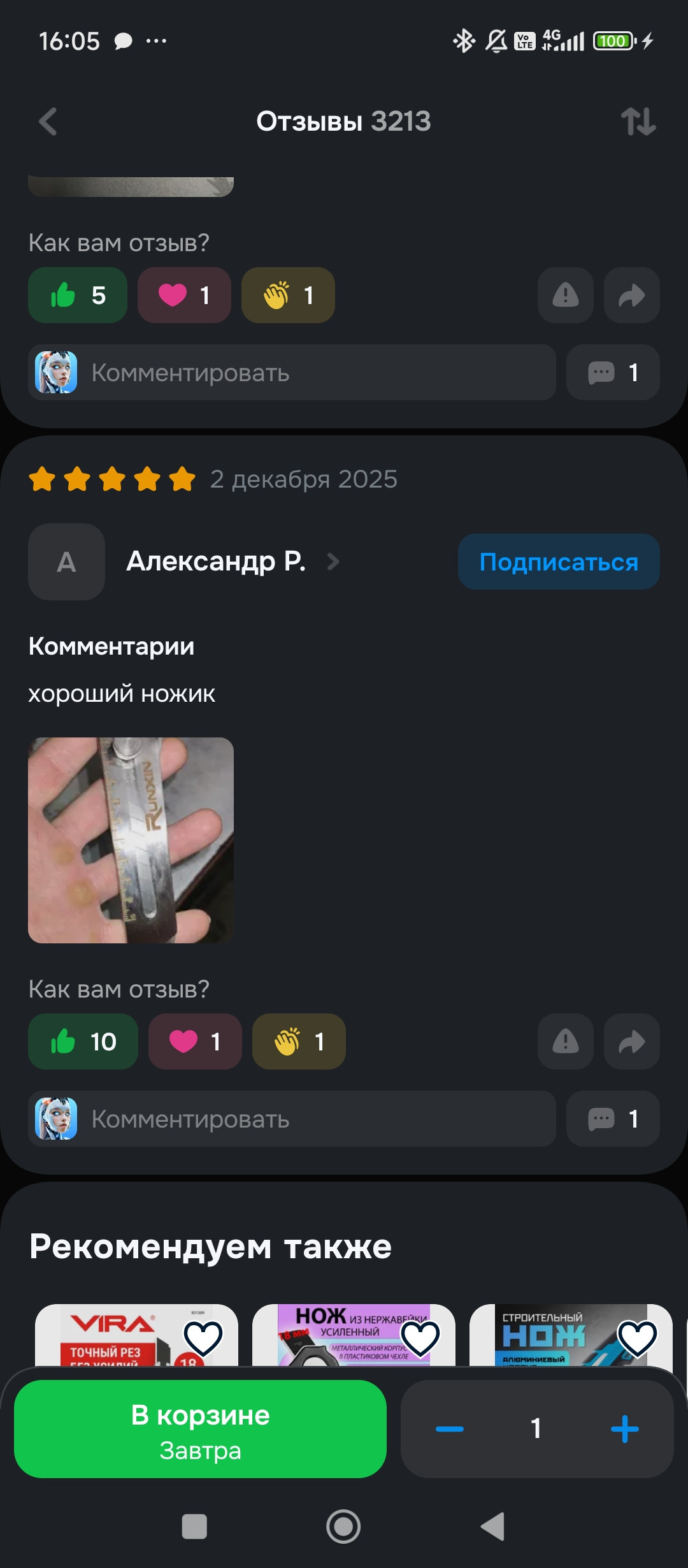Open the comment thread on Александр Р.'s review

click(x=612, y=1119)
